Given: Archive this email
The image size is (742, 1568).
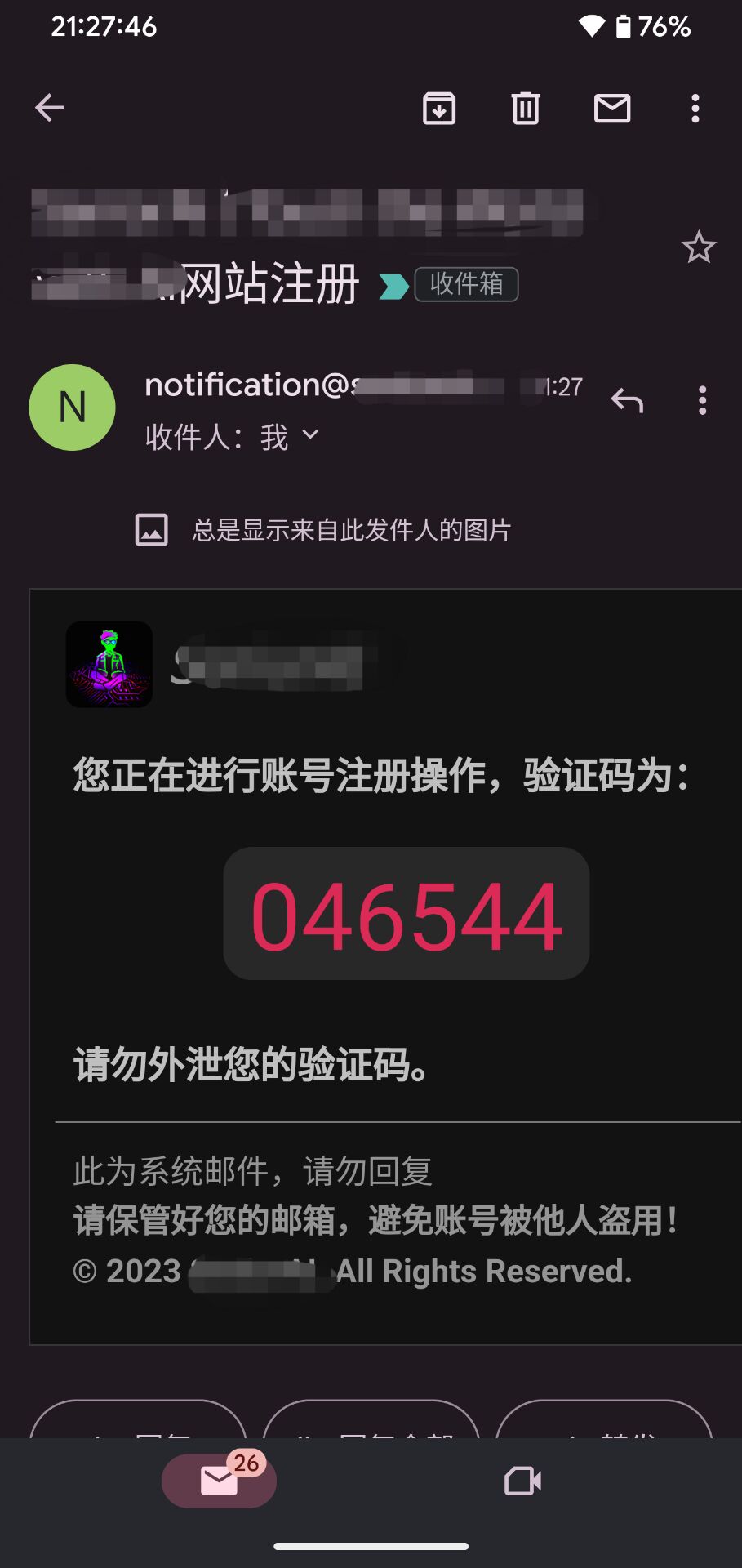Looking at the screenshot, I should pos(439,108).
